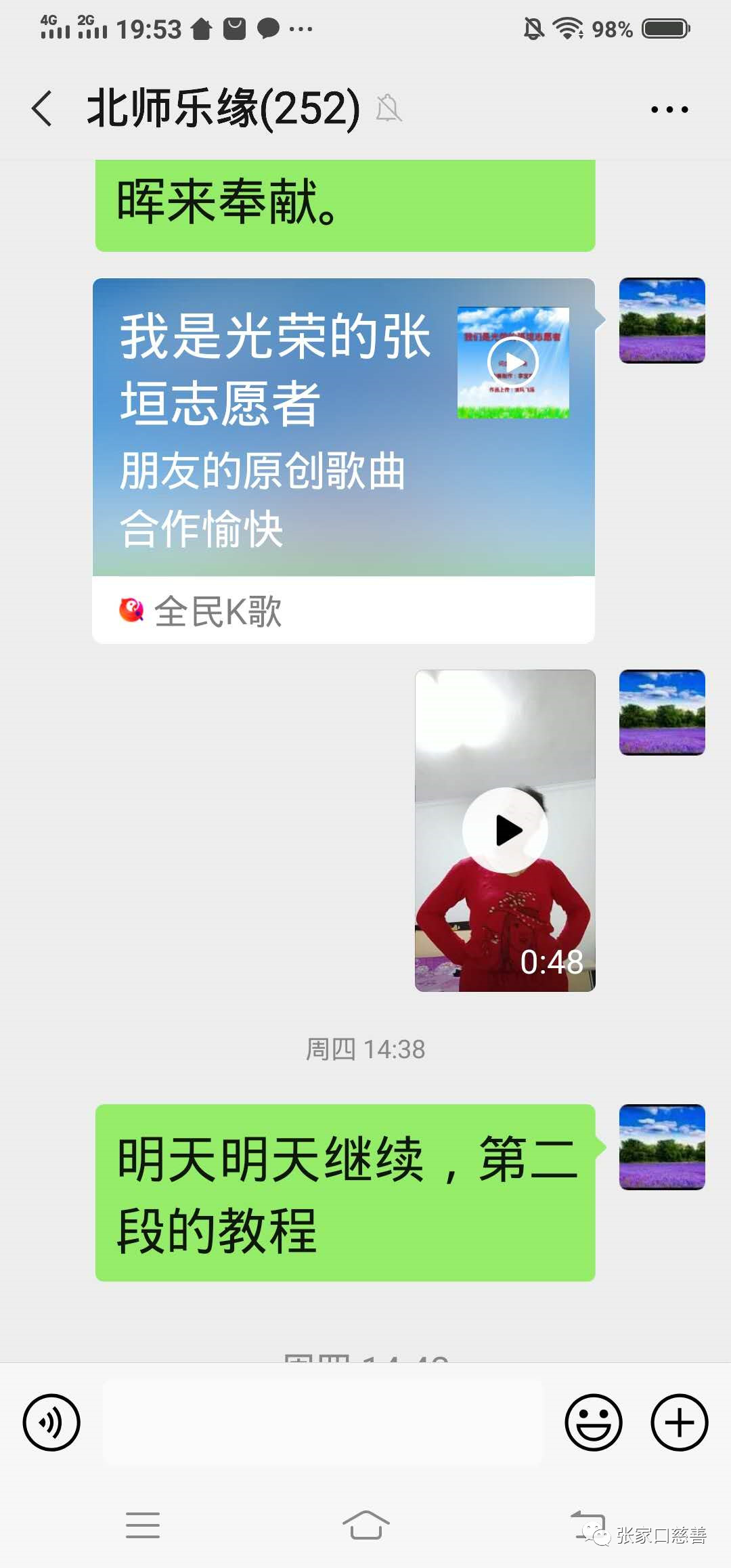Open the system recent apps menu
Screen dimensions: 731x1568
click(x=143, y=1525)
